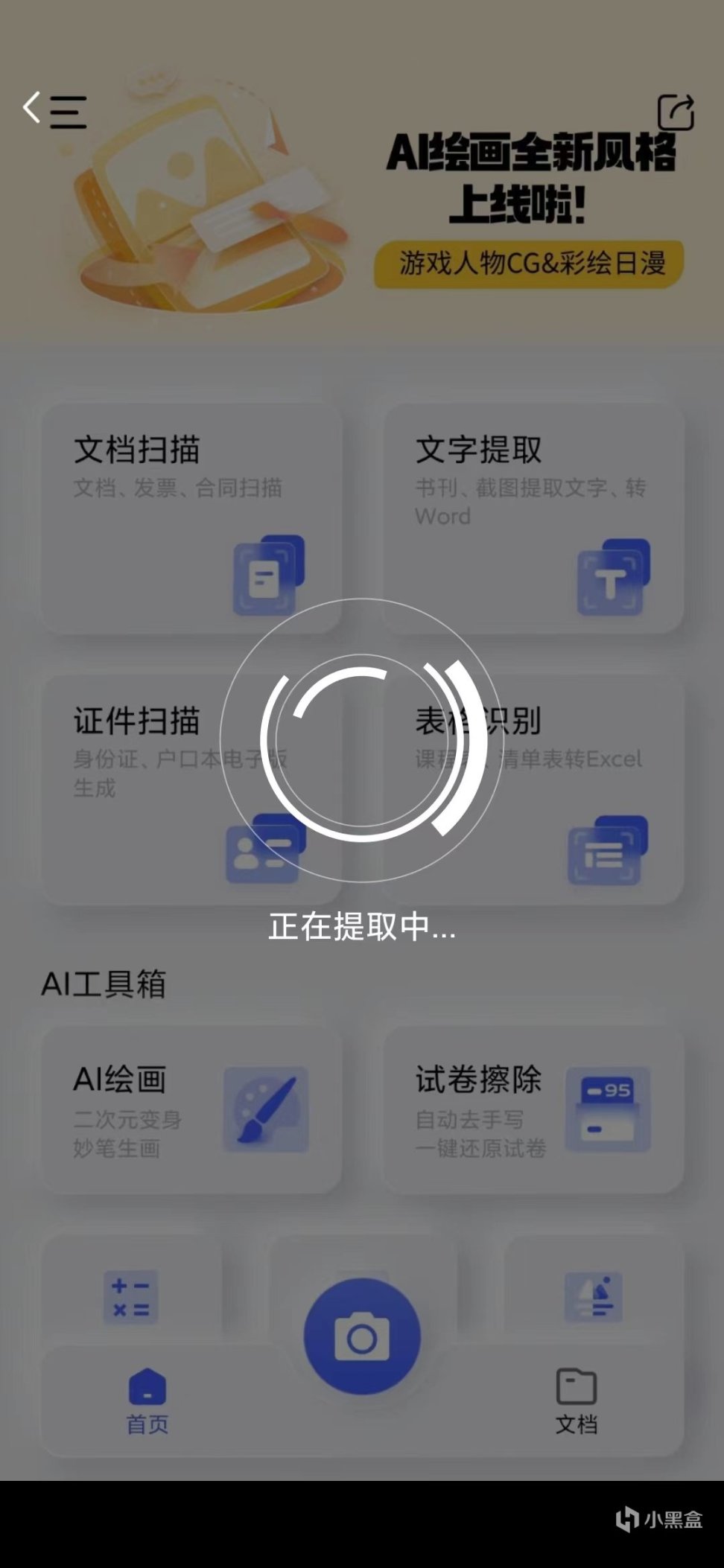Select the 文字提取 card

click(533, 518)
